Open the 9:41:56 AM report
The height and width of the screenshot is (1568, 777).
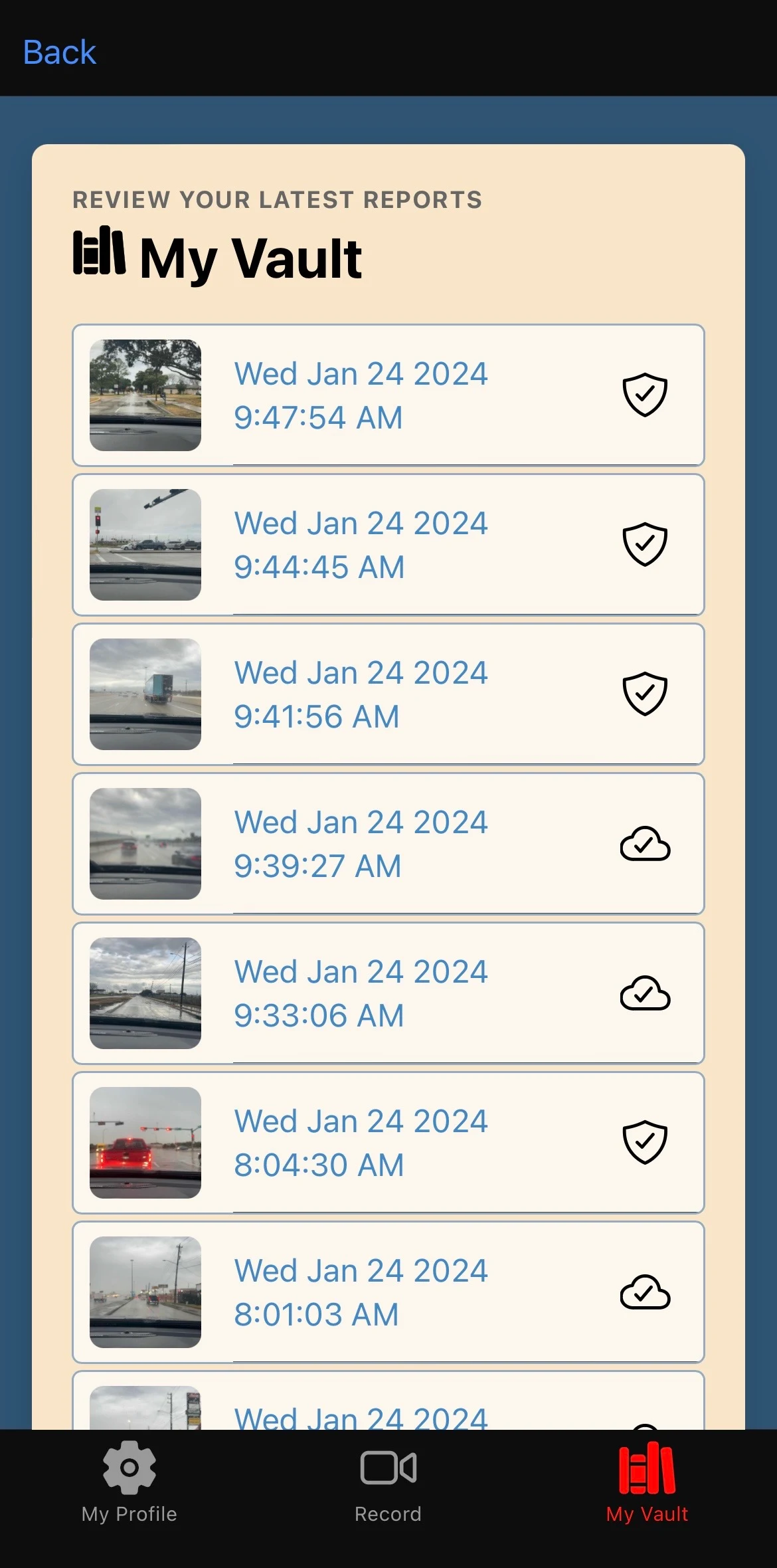pos(388,694)
